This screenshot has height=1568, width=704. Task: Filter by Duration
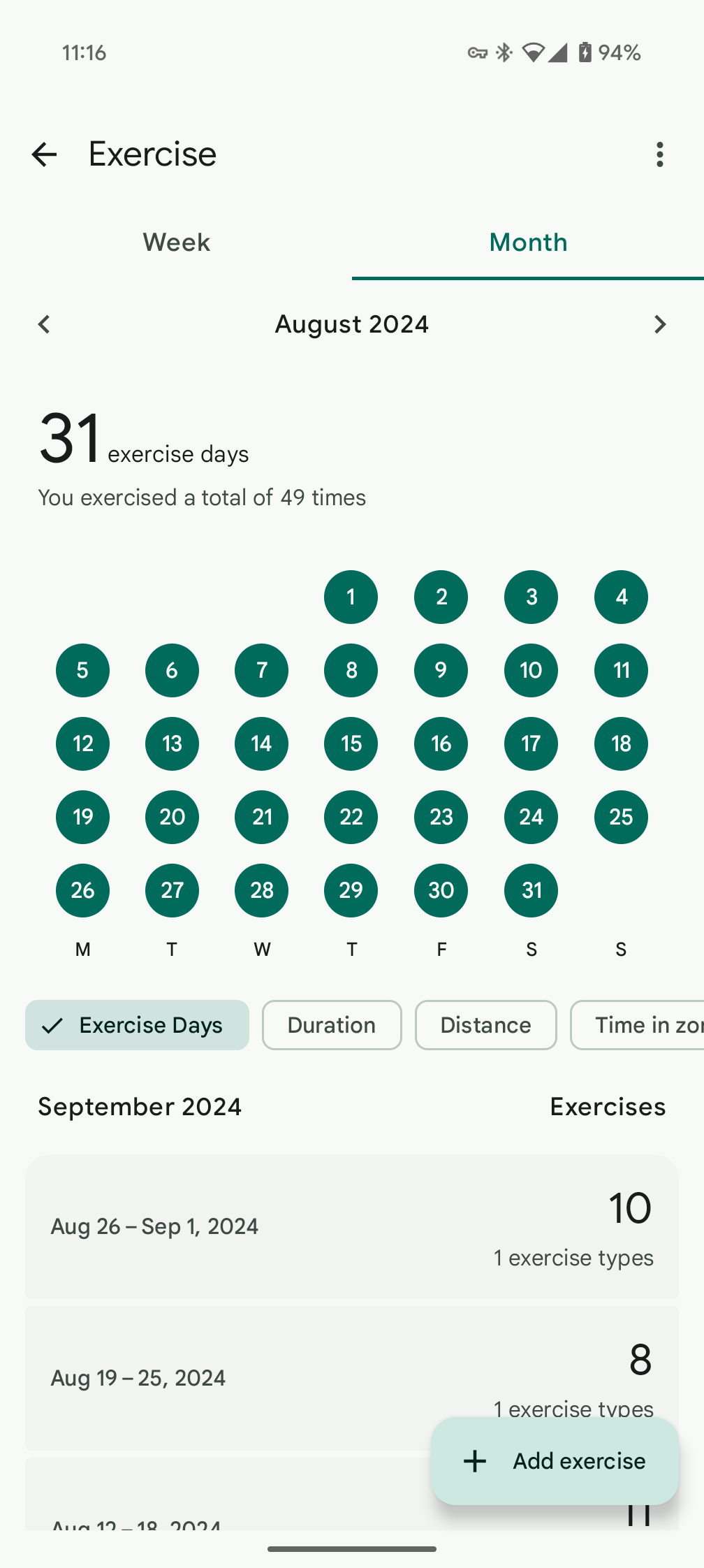point(332,1025)
